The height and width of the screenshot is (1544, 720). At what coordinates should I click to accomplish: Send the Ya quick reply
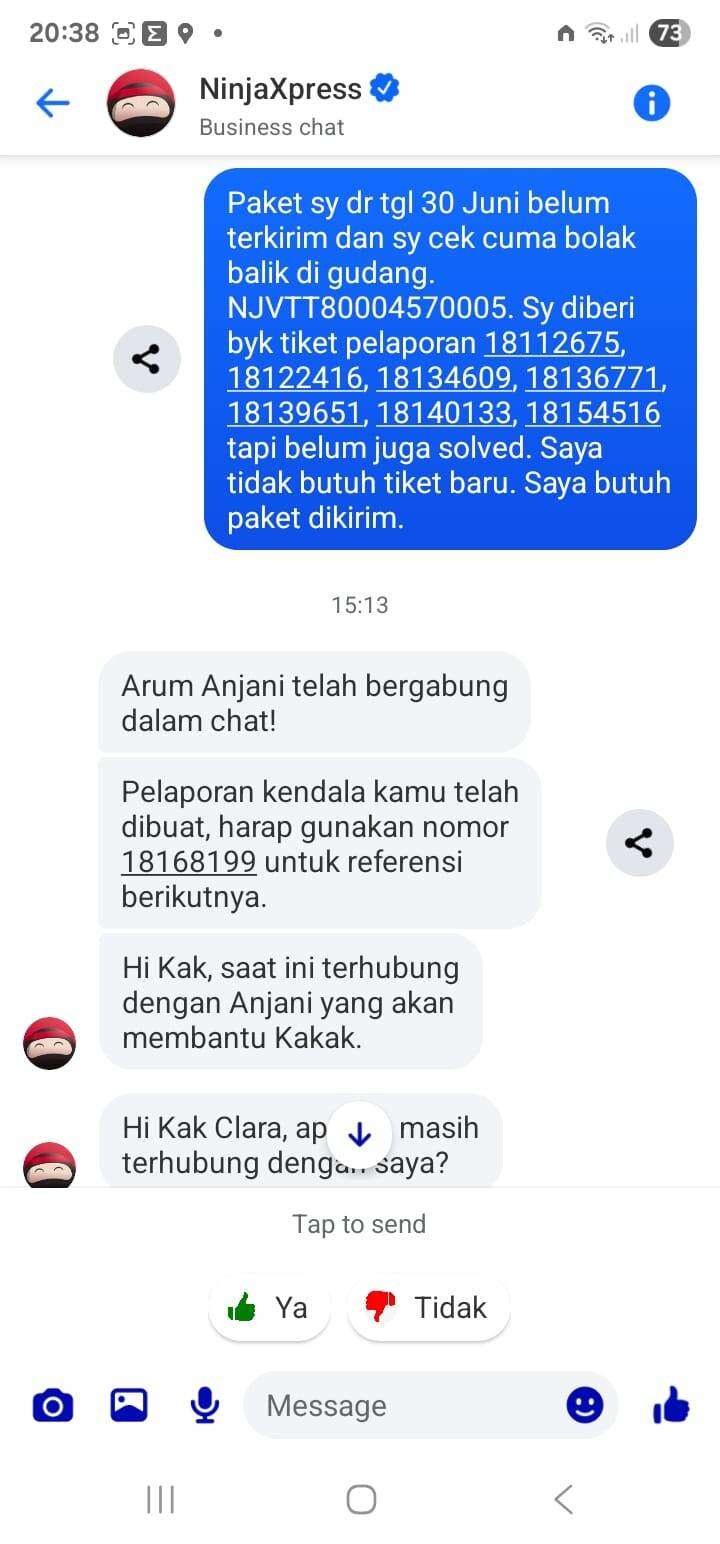269,1307
